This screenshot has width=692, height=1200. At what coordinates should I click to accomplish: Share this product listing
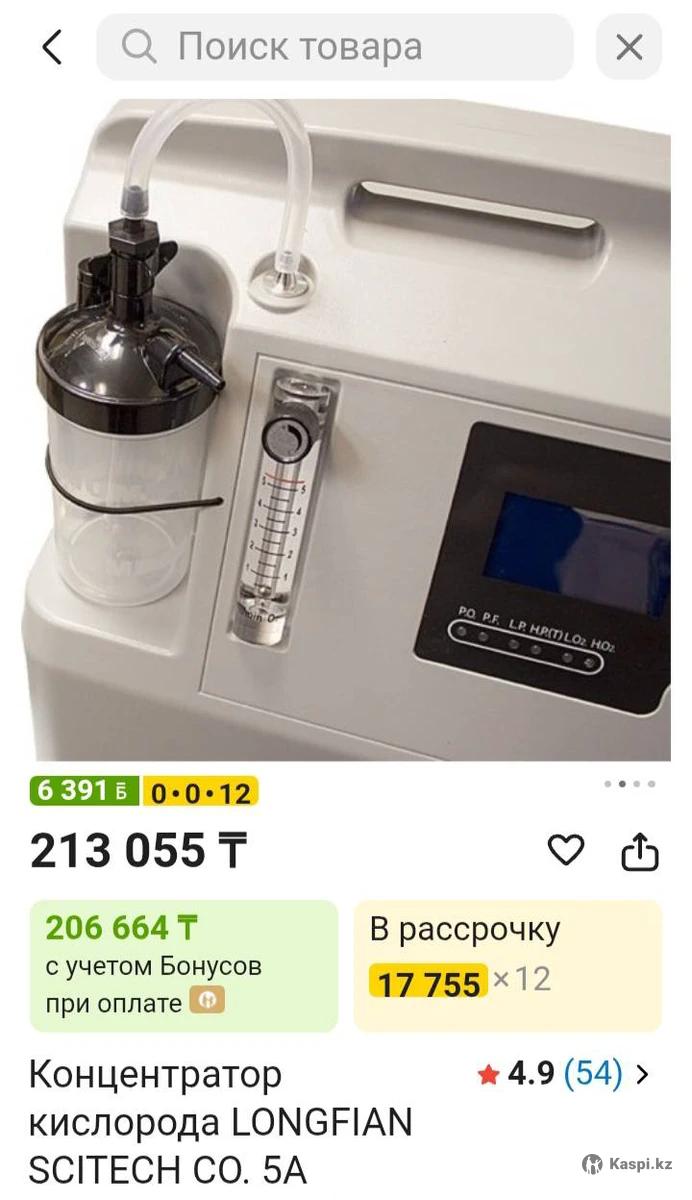(x=640, y=851)
